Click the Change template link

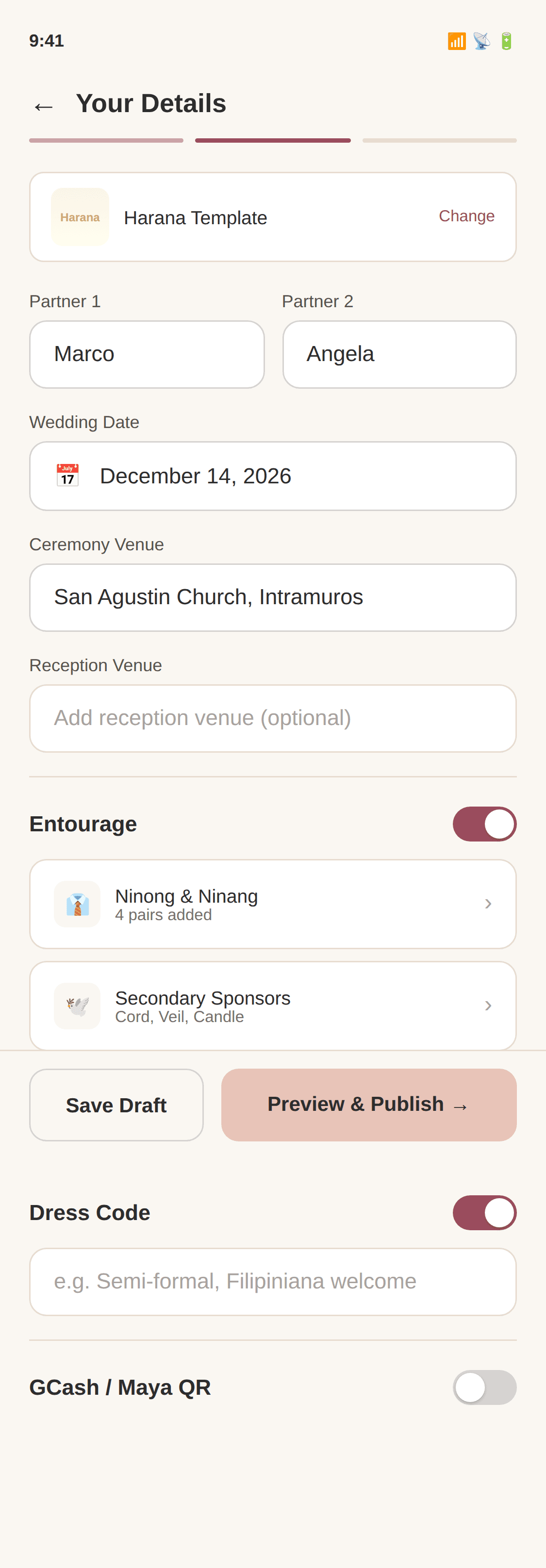tap(466, 216)
